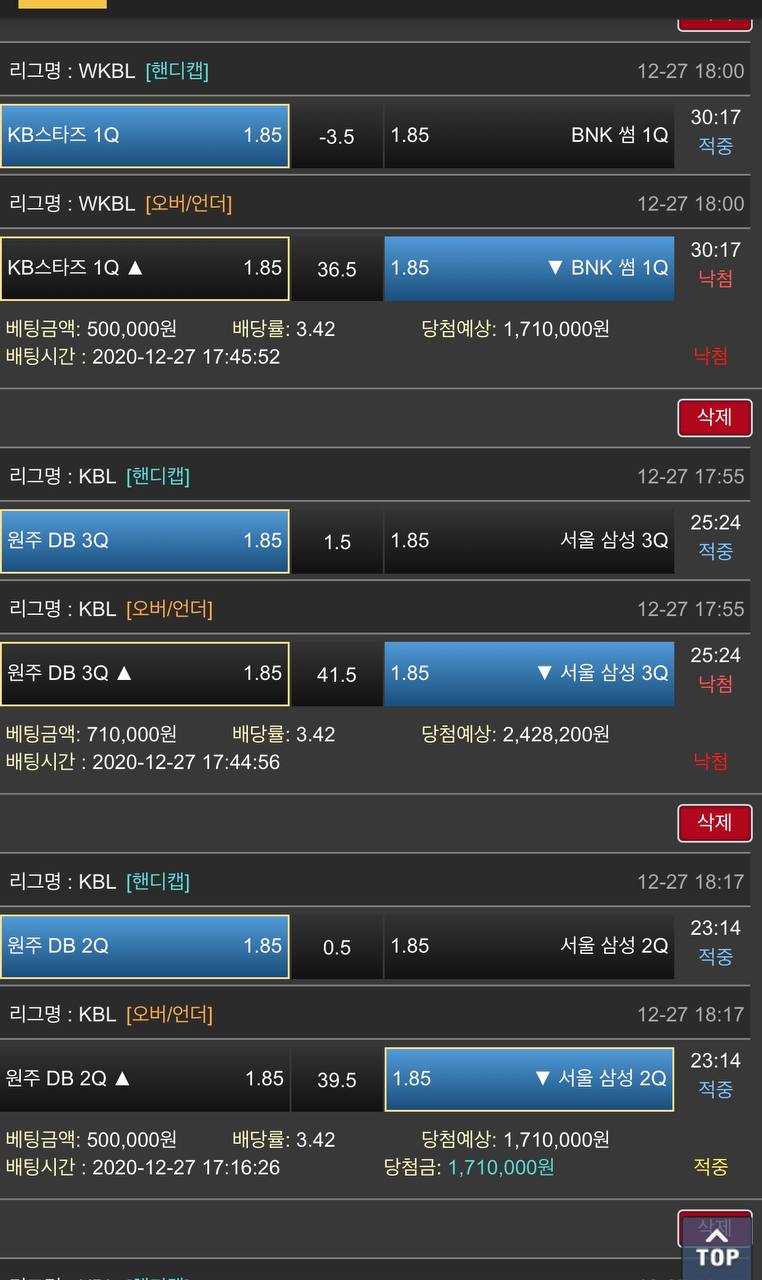Delete the 원주 DB 2Q bet slip
Screen dimensions: 762x1280
pyautogui.click(x=714, y=823)
